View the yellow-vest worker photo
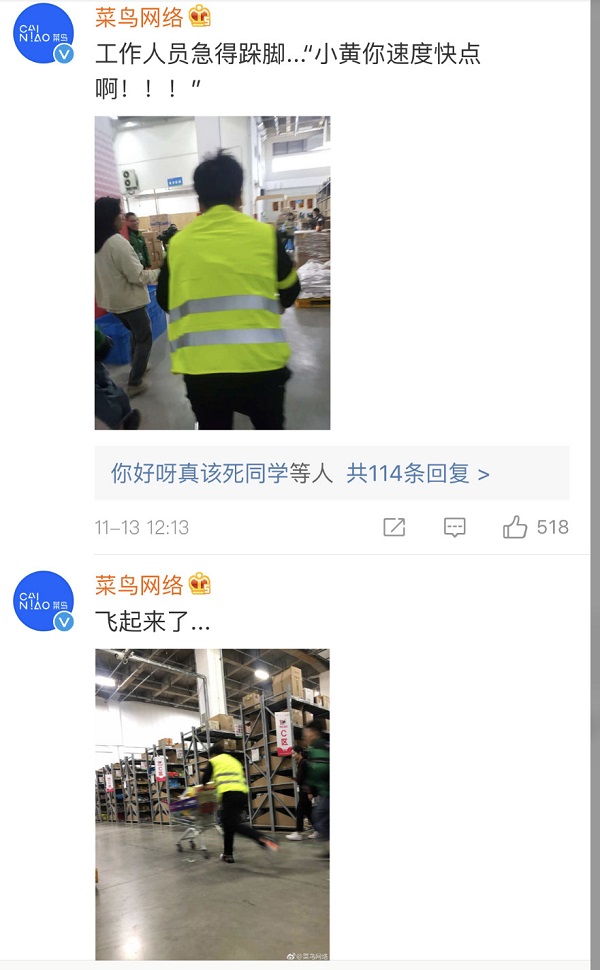 [212, 273]
